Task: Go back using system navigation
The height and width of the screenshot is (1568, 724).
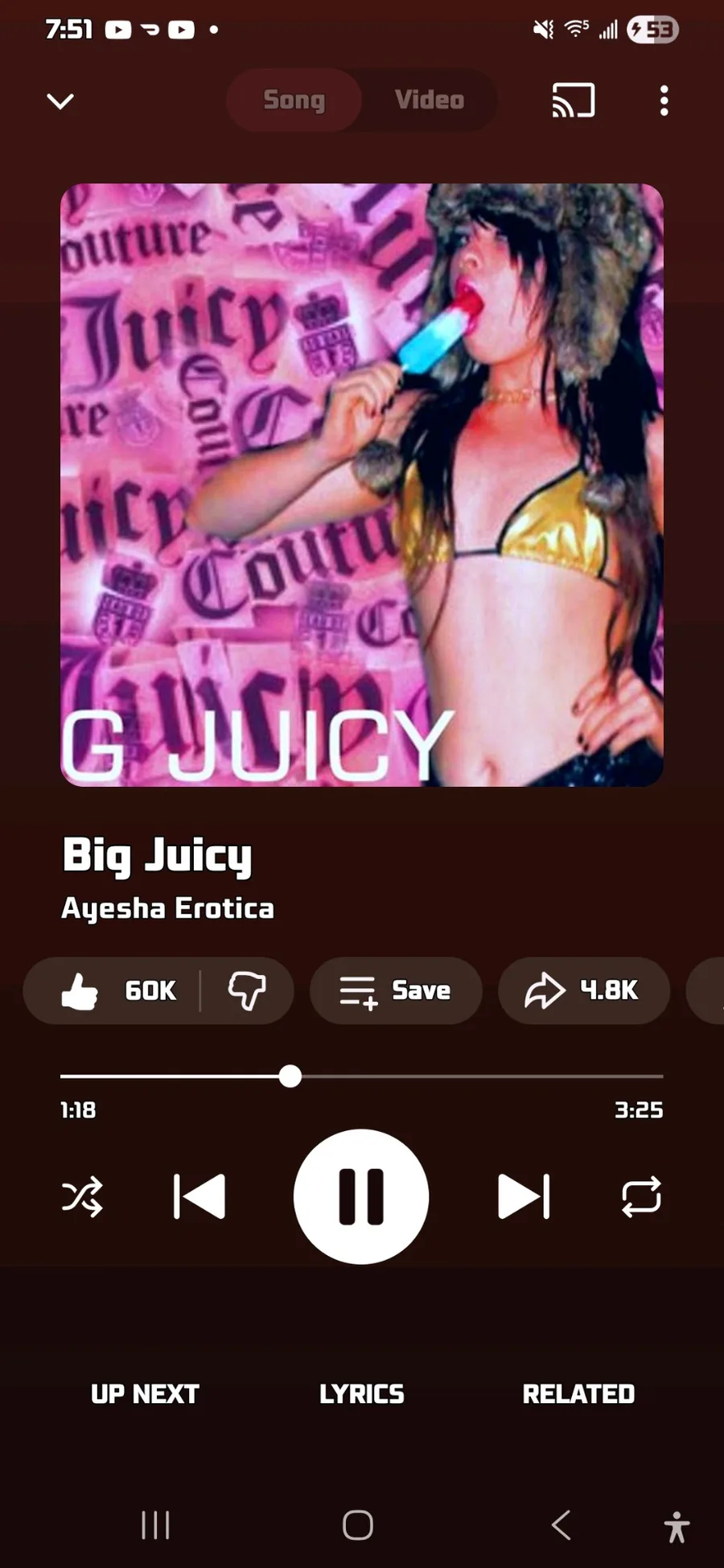Action: (x=561, y=1525)
